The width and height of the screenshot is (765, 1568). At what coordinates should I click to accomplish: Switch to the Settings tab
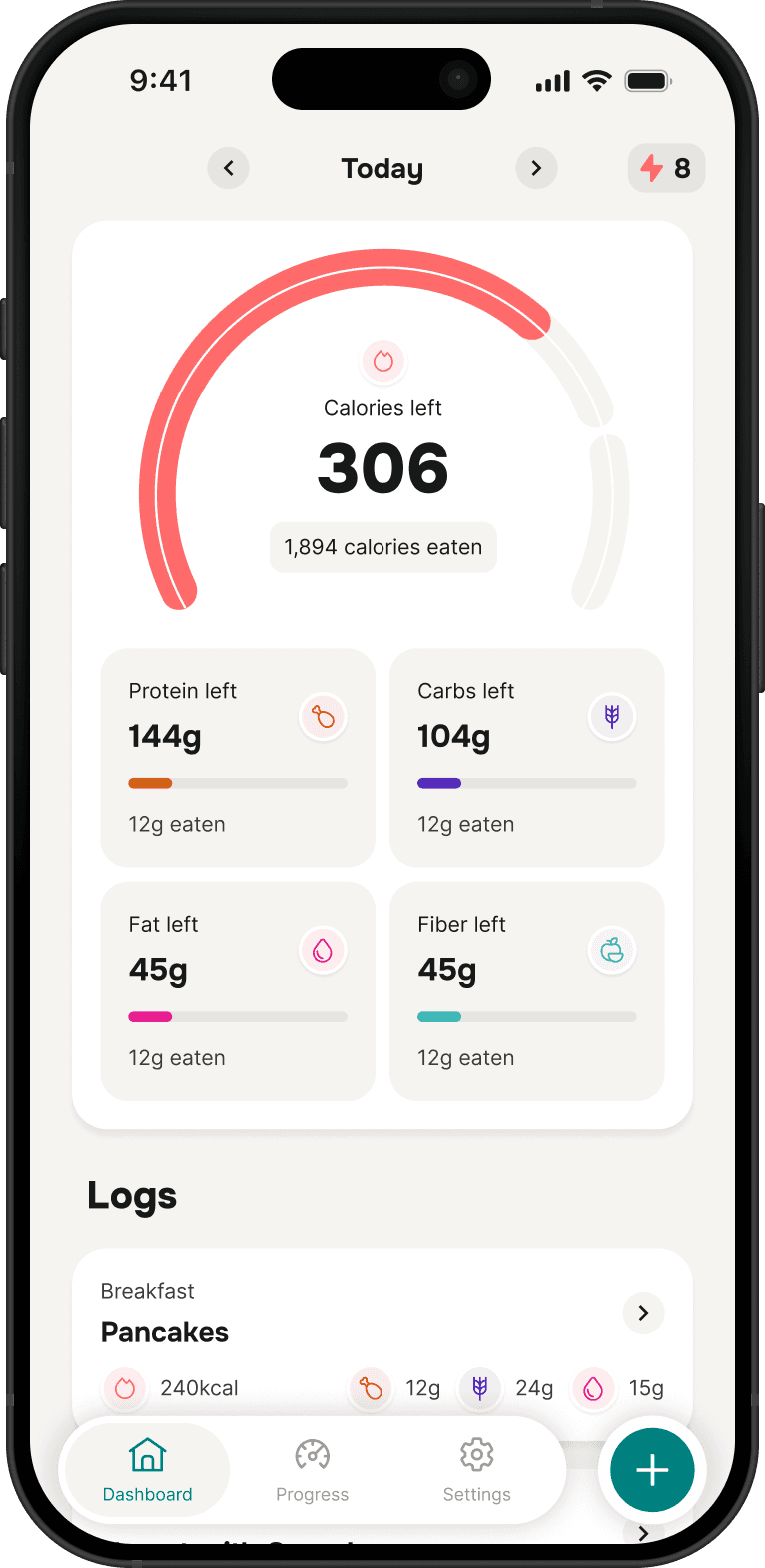click(x=477, y=1470)
